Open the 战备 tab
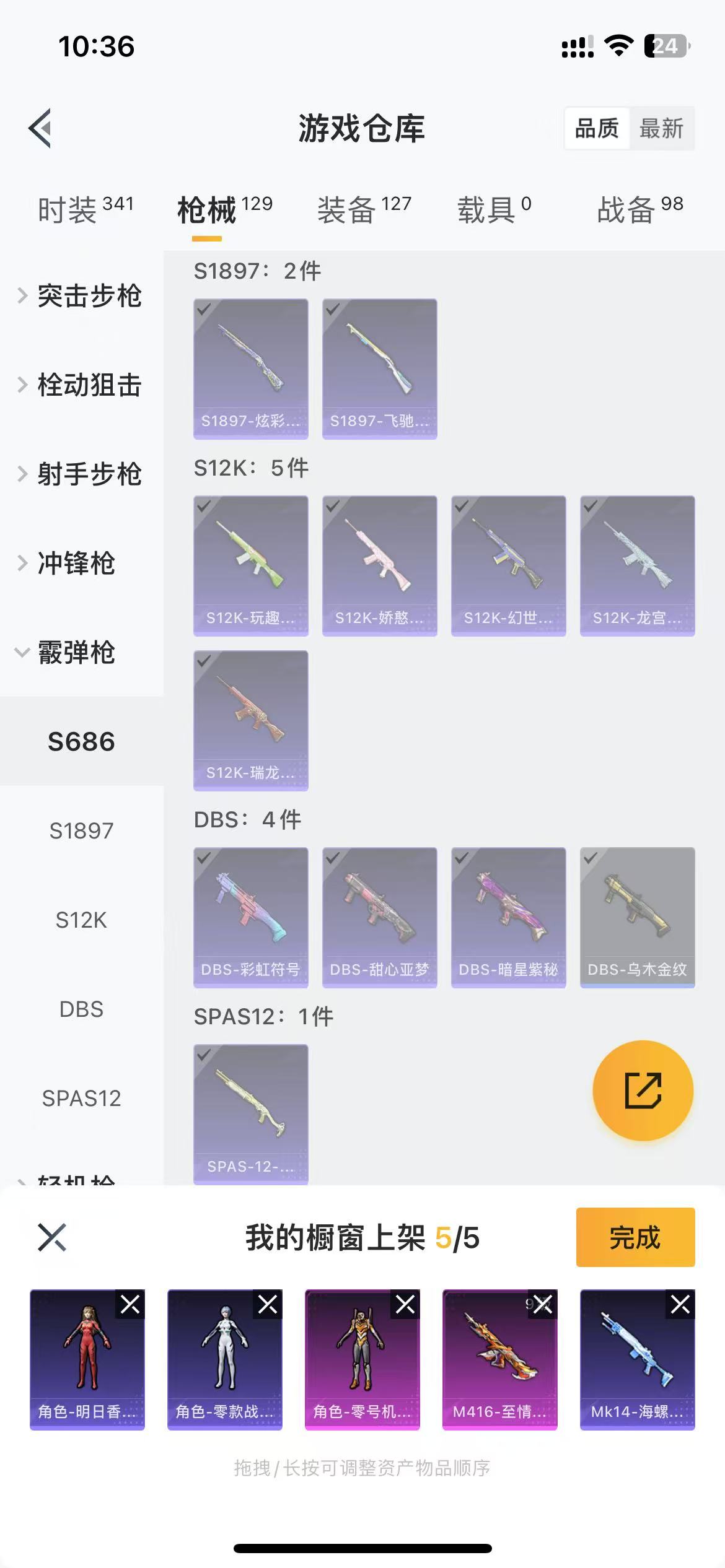 pos(639,209)
